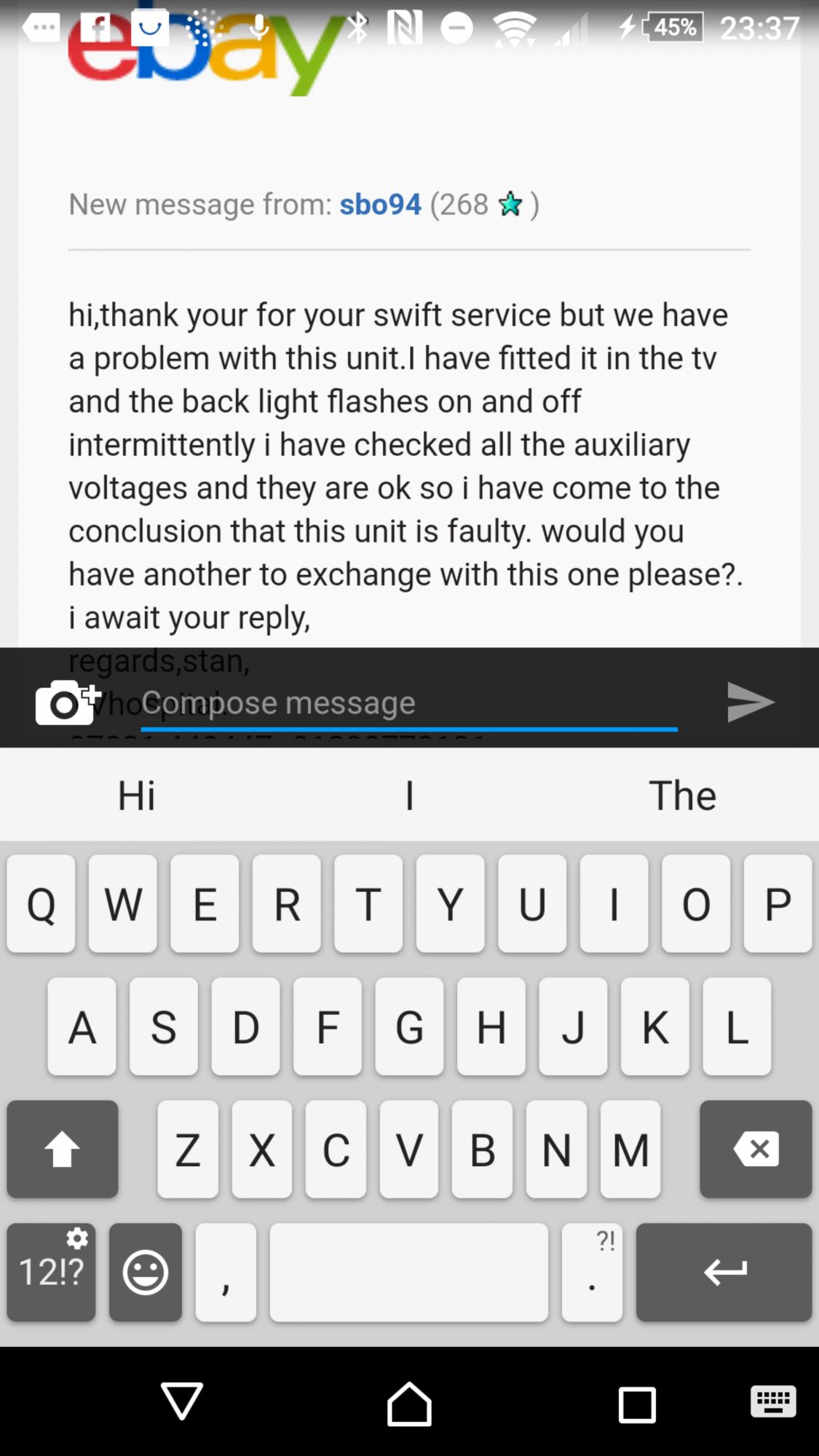
Task: Switch keyboard to numbers and symbols
Action: [51, 1272]
